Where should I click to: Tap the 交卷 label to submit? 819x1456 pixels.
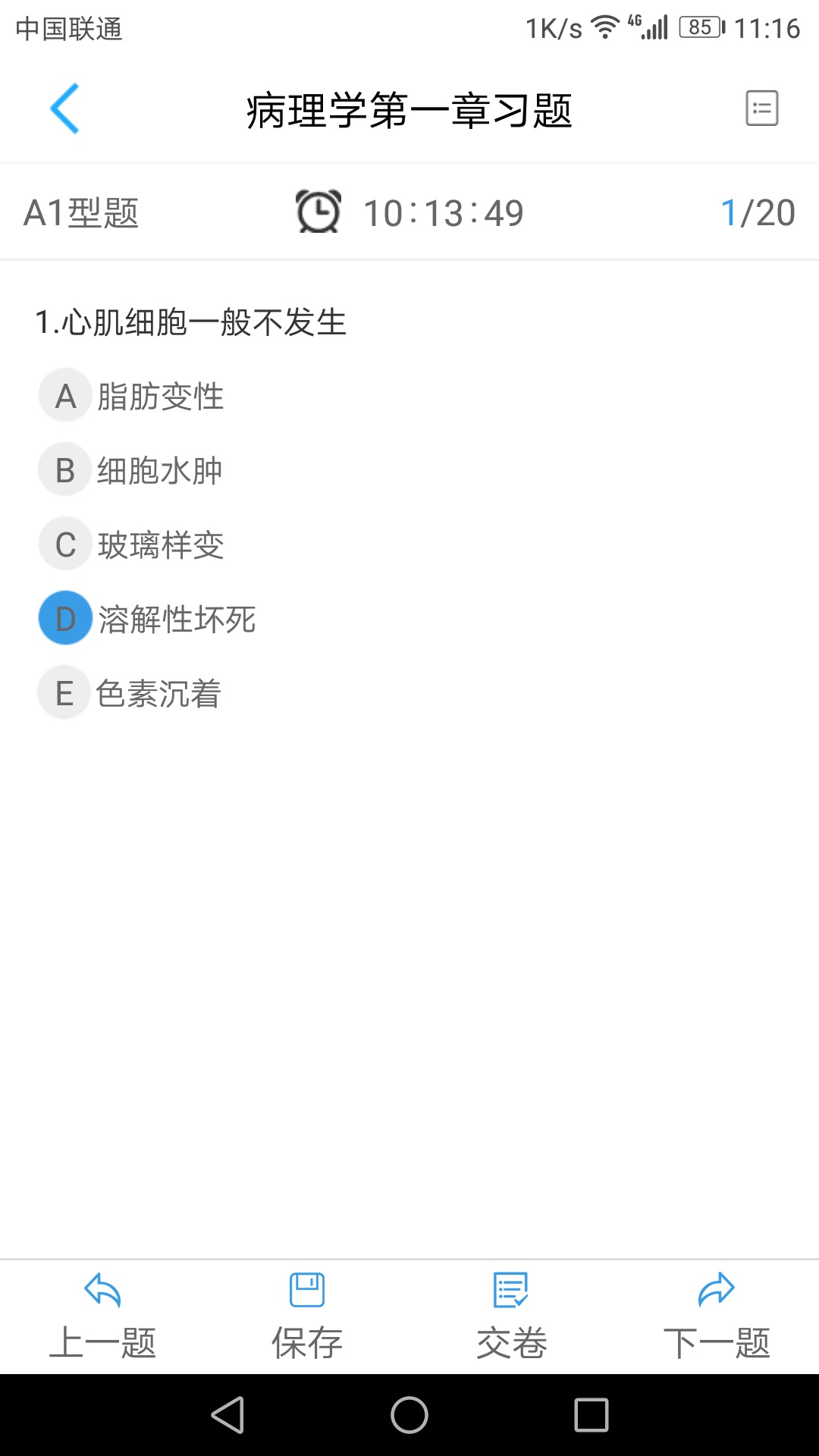(x=511, y=1341)
